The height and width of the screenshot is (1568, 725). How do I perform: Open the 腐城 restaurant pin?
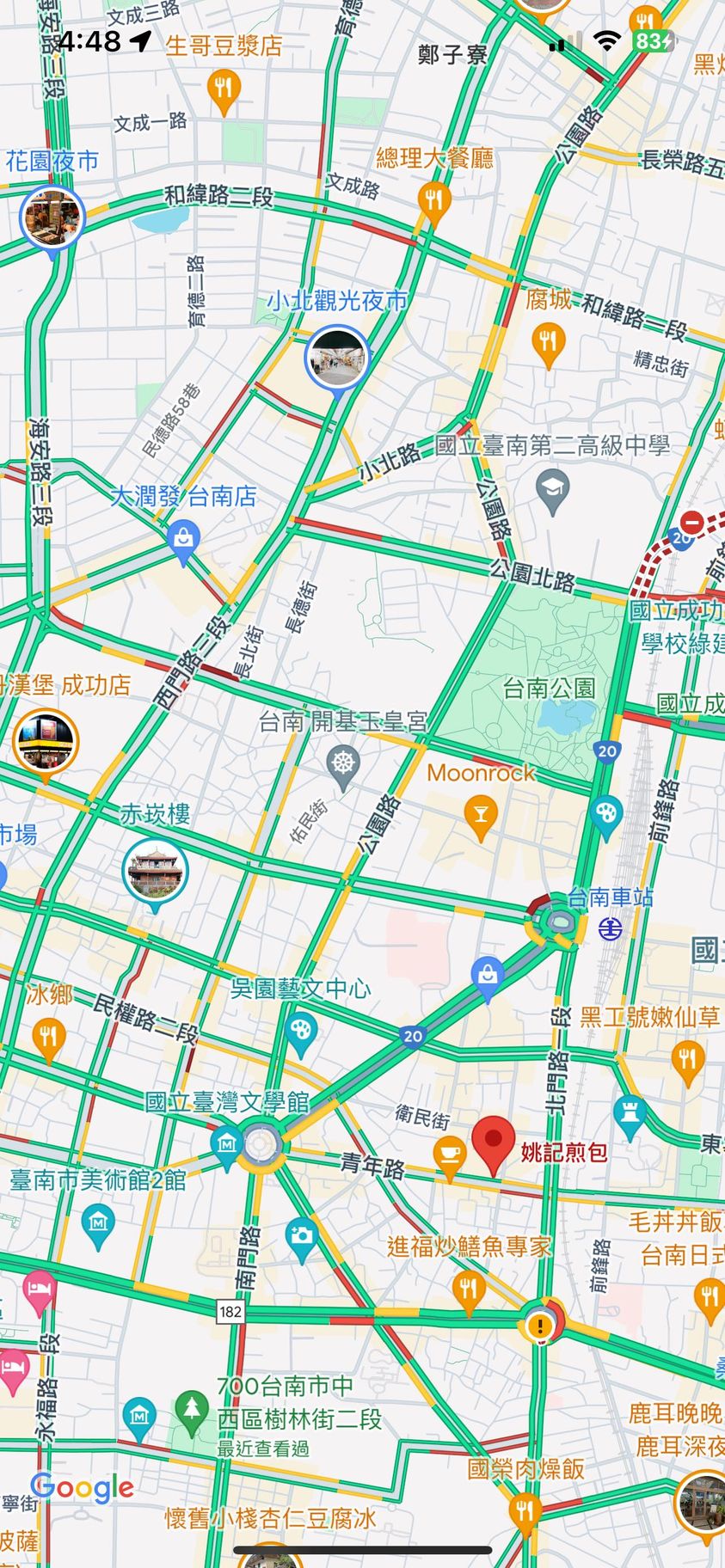[x=548, y=343]
